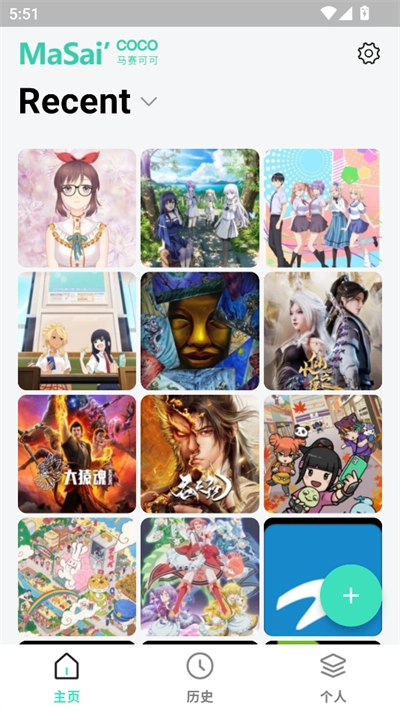Screen dimensions: 400x711
Task: Open the half-monkey face warrior cover
Action: pos(200,454)
